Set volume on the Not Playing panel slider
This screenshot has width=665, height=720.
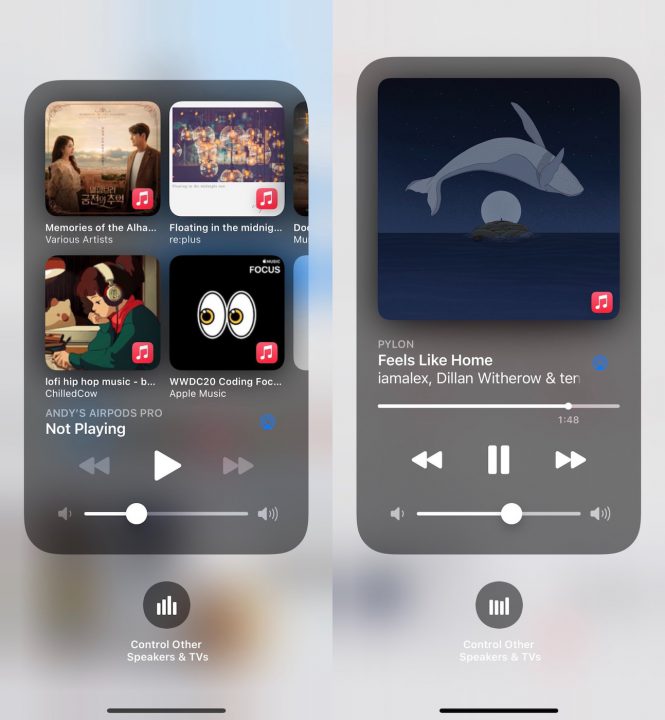(137, 514)
